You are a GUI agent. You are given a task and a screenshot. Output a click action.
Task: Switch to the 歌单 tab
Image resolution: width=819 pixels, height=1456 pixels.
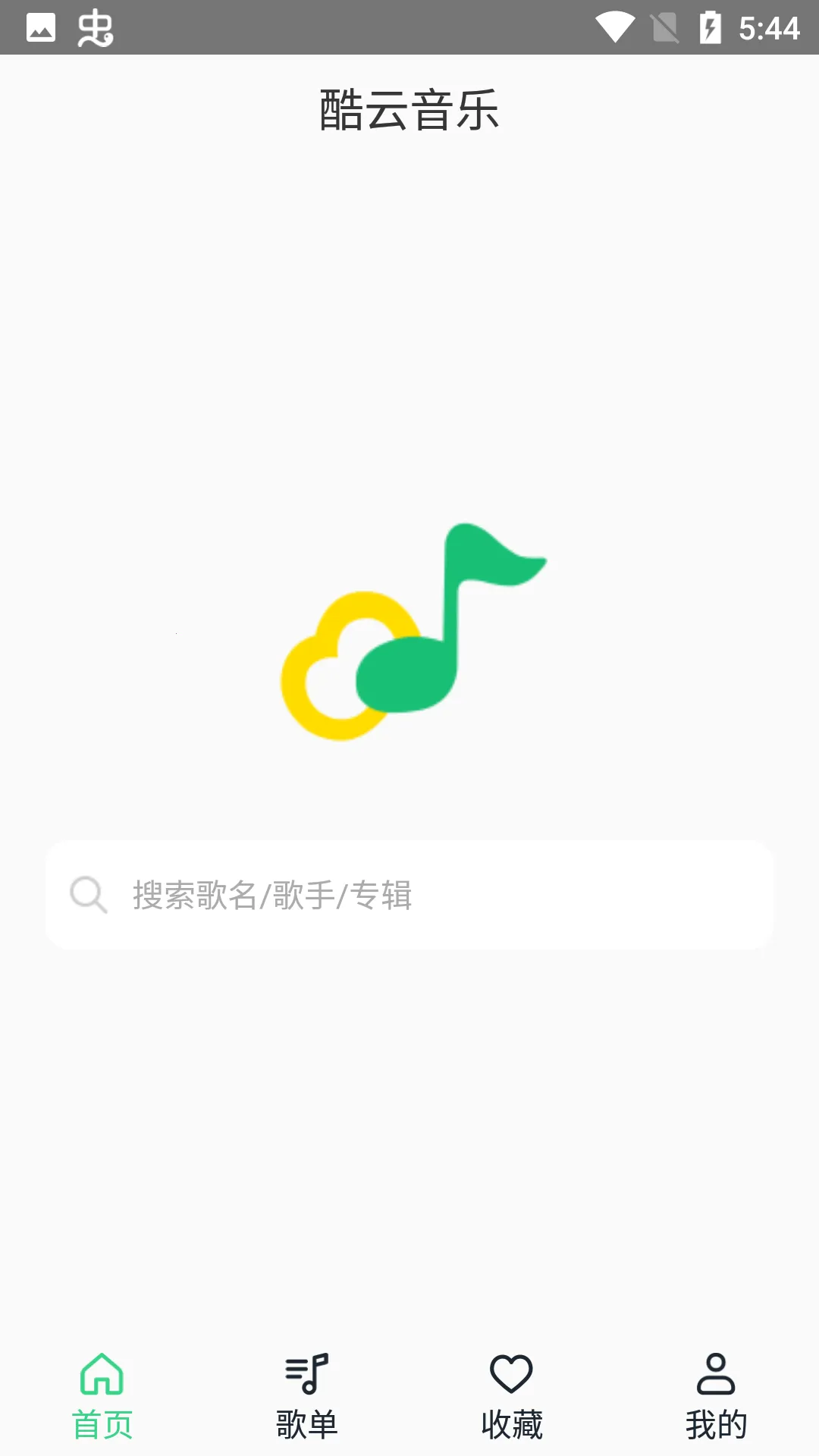[x=307, y=1395]
